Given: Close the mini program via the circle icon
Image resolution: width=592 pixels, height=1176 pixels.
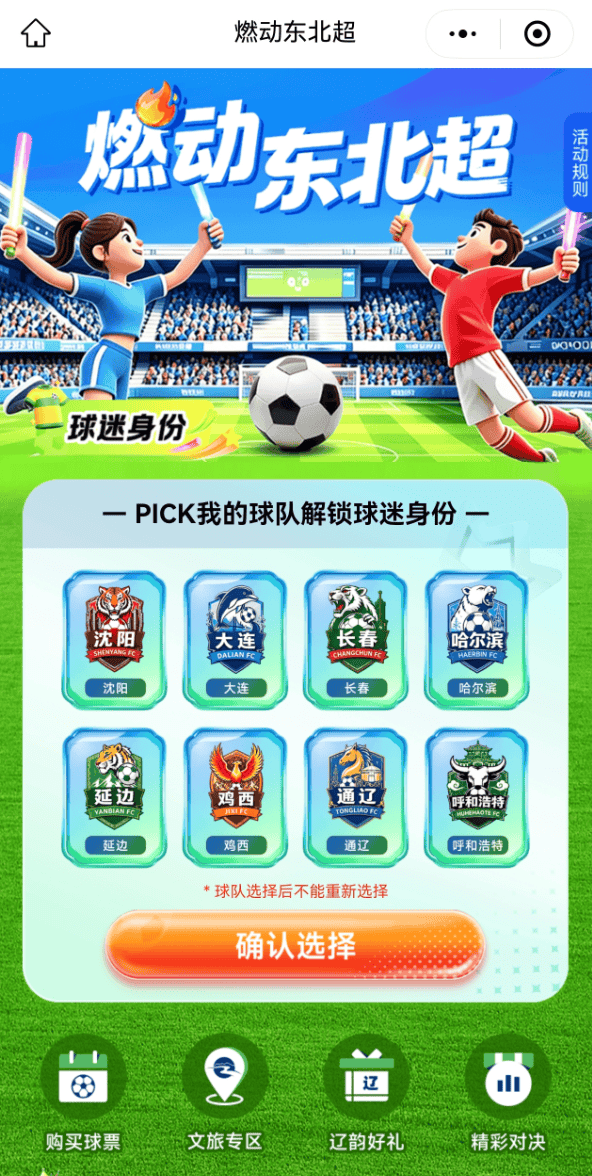Looking at the screenshot, I should (x=537, y=34).
